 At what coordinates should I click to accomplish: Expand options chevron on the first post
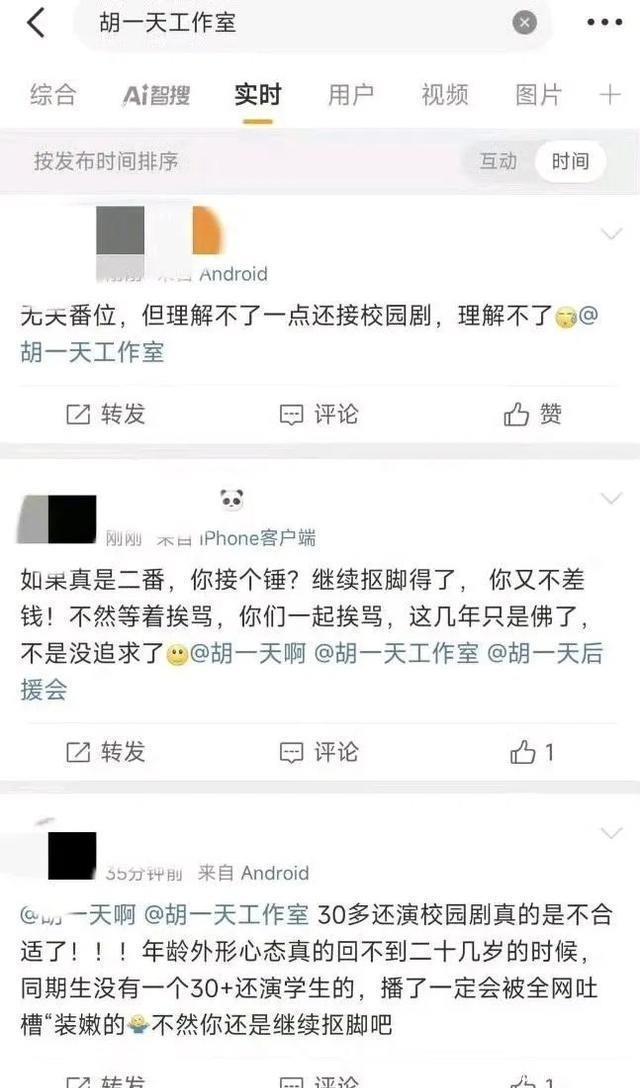(610, 234)
